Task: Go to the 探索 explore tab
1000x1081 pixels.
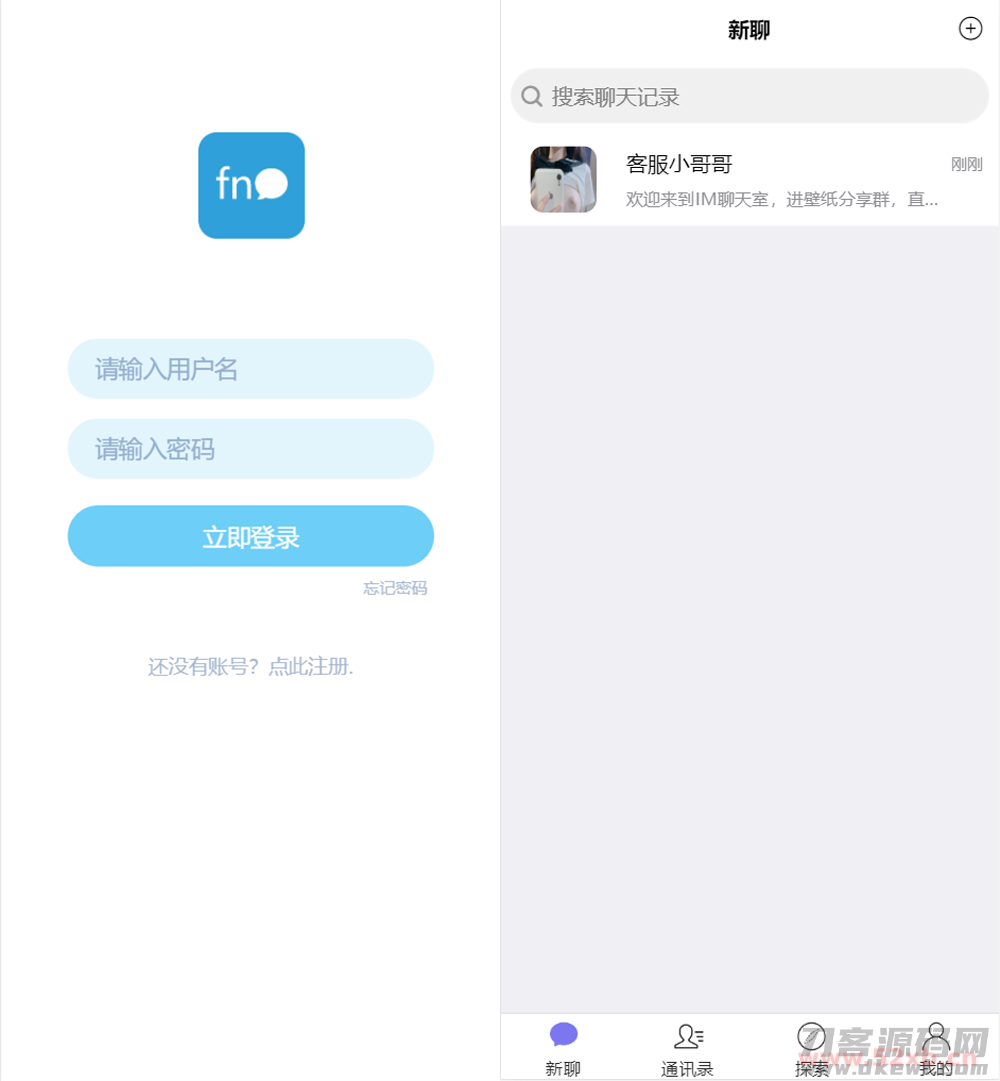Action: click(812, 1047)
